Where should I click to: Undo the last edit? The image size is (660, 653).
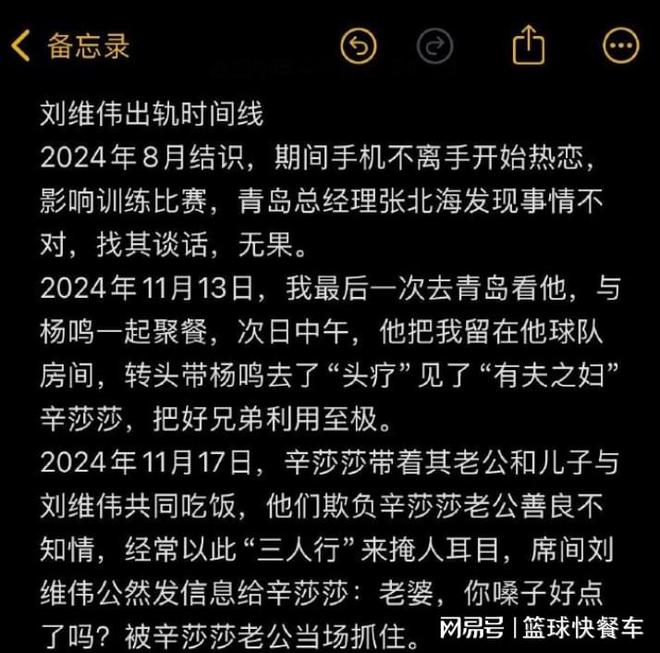pos(359,46)
